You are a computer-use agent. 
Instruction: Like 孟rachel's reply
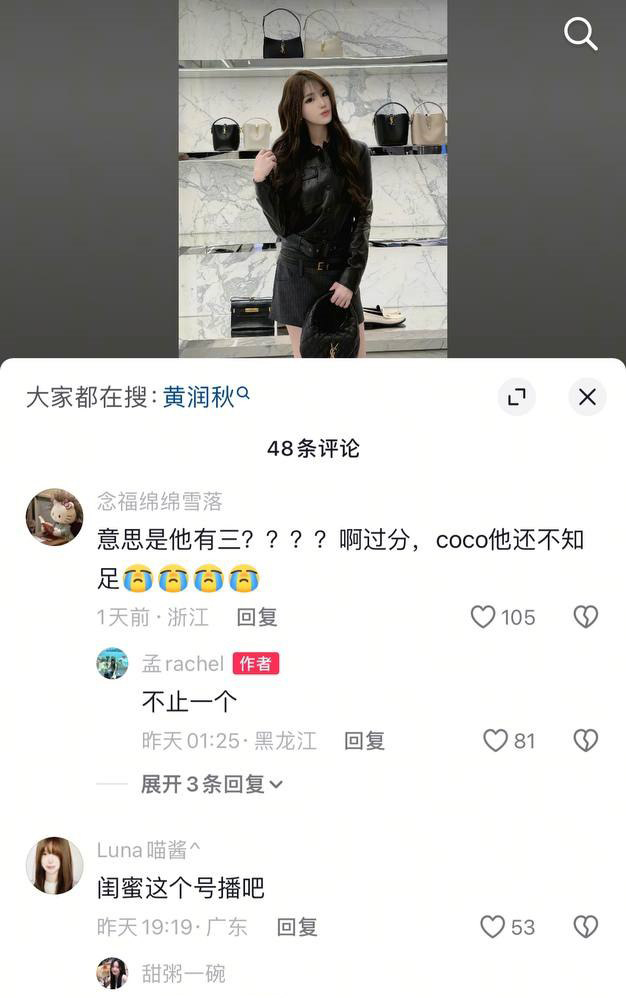[496, 741]
